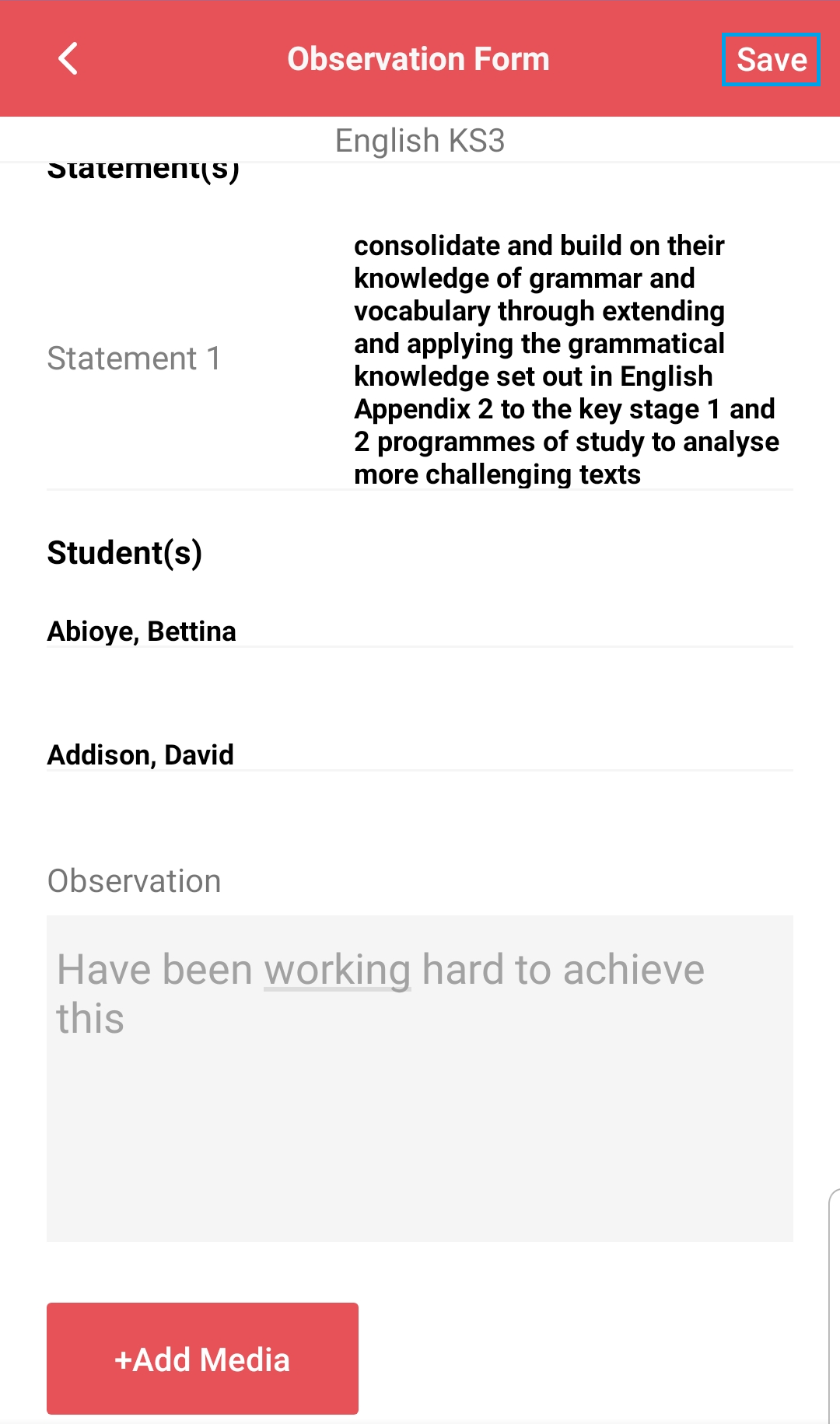Tap the English KS3 subject header

coord(419,140)
